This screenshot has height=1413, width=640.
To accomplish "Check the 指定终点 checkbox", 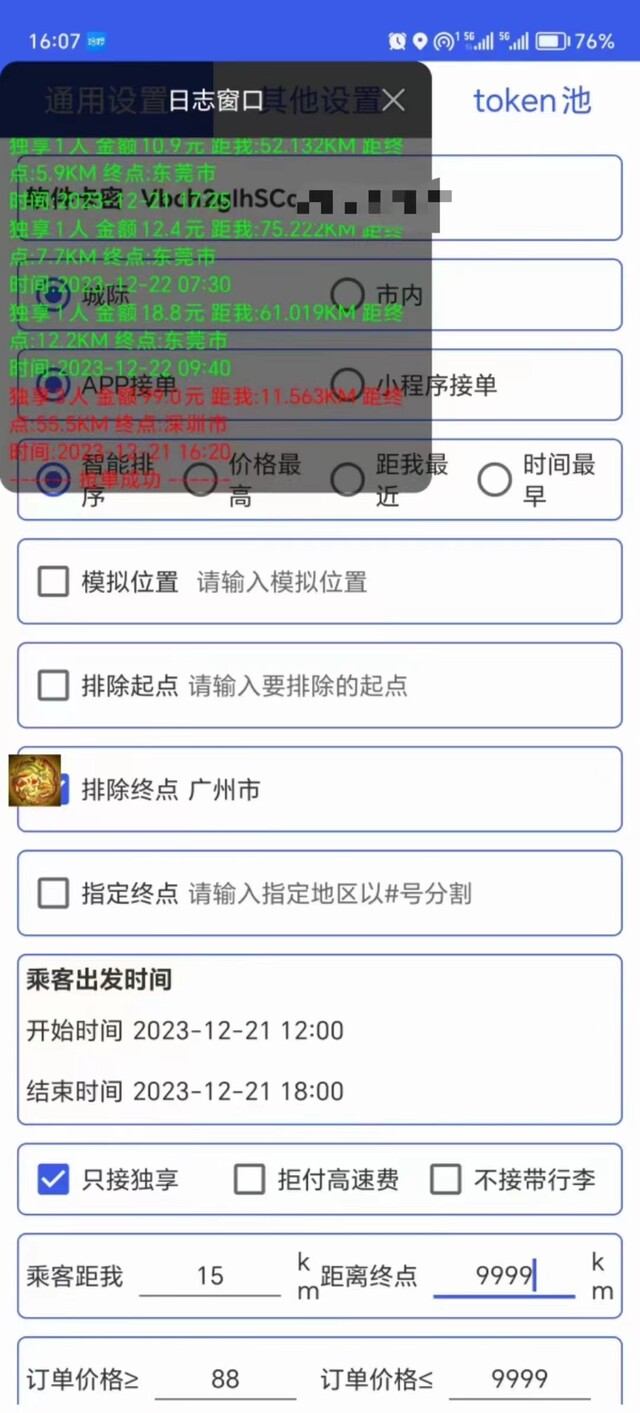I will coord(53,893).
